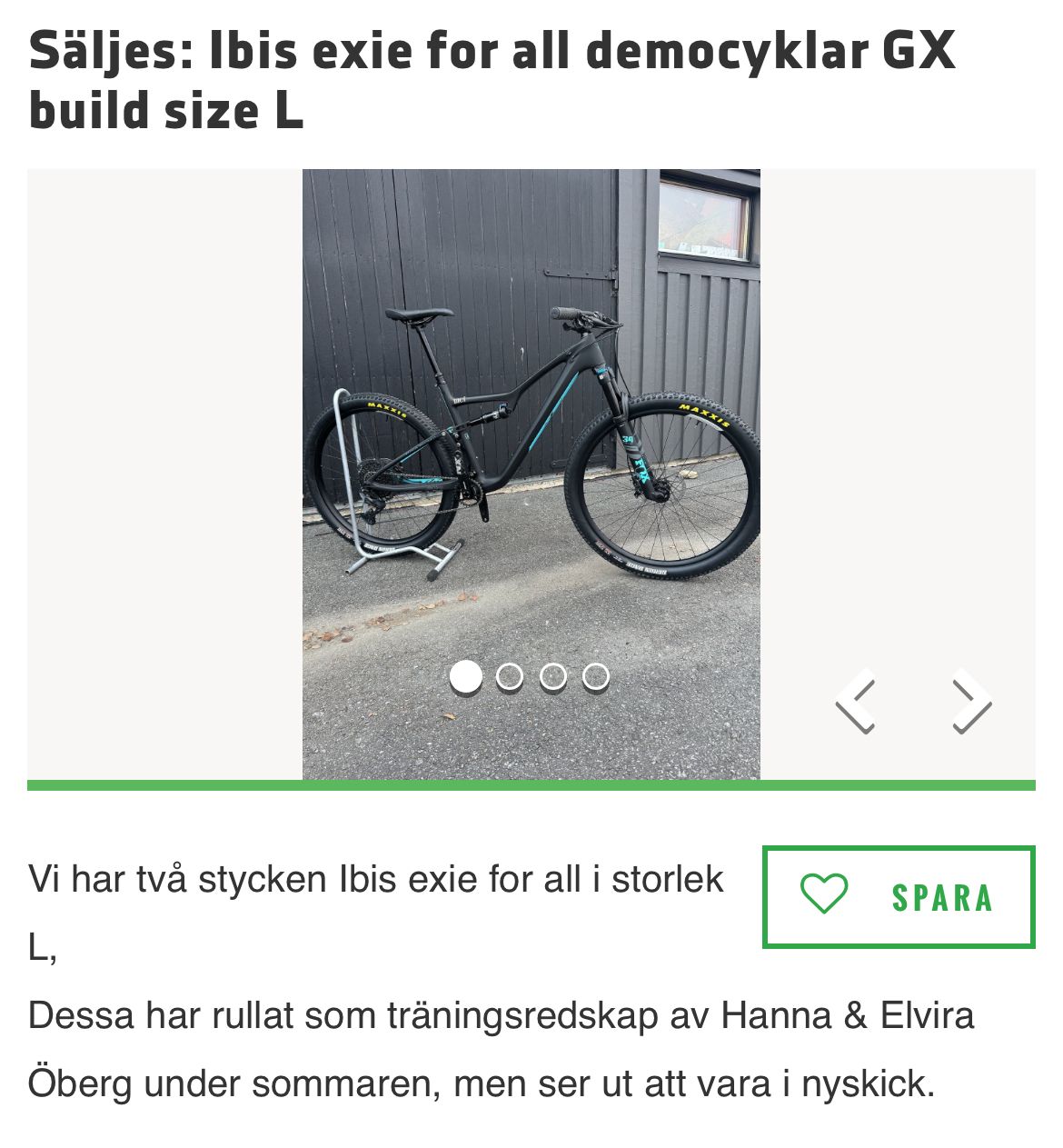Go to the next photo arrow
The width and height of the screenshot is (1063, 1148).
click(x=970, y=701)
